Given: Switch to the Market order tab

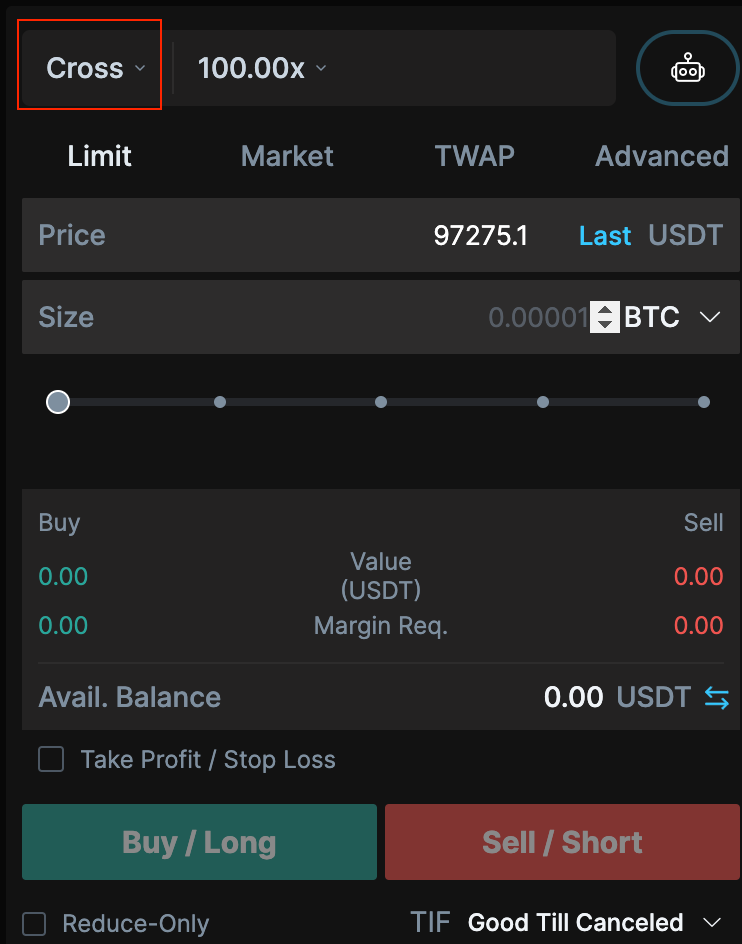Looking at the screenshot, I should [287, 156].
